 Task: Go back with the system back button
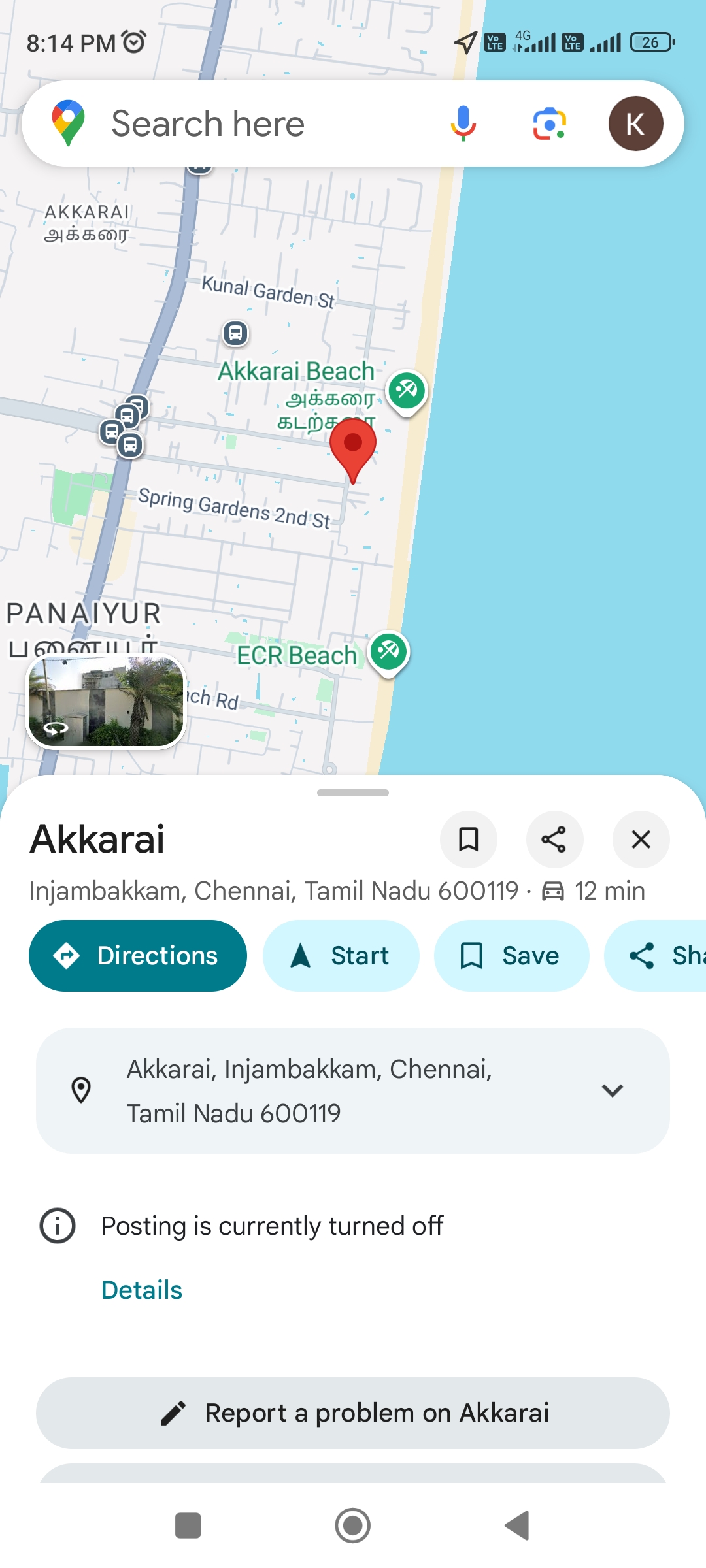[x=517, y=1526]
